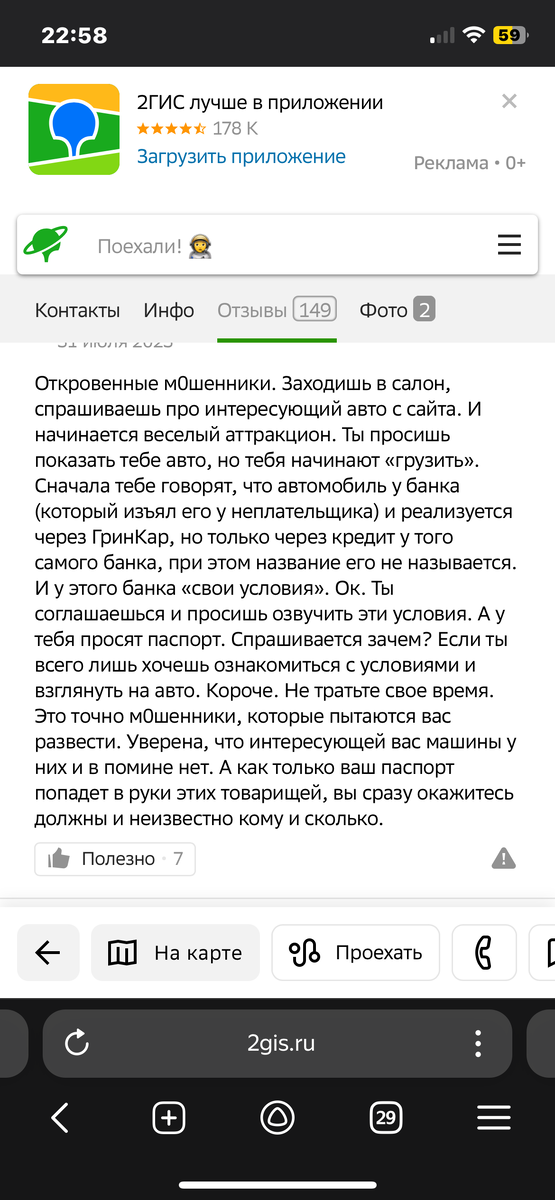Open a new browser tab
Viewport: 555px width, 1200px height.
(169, 1117)
